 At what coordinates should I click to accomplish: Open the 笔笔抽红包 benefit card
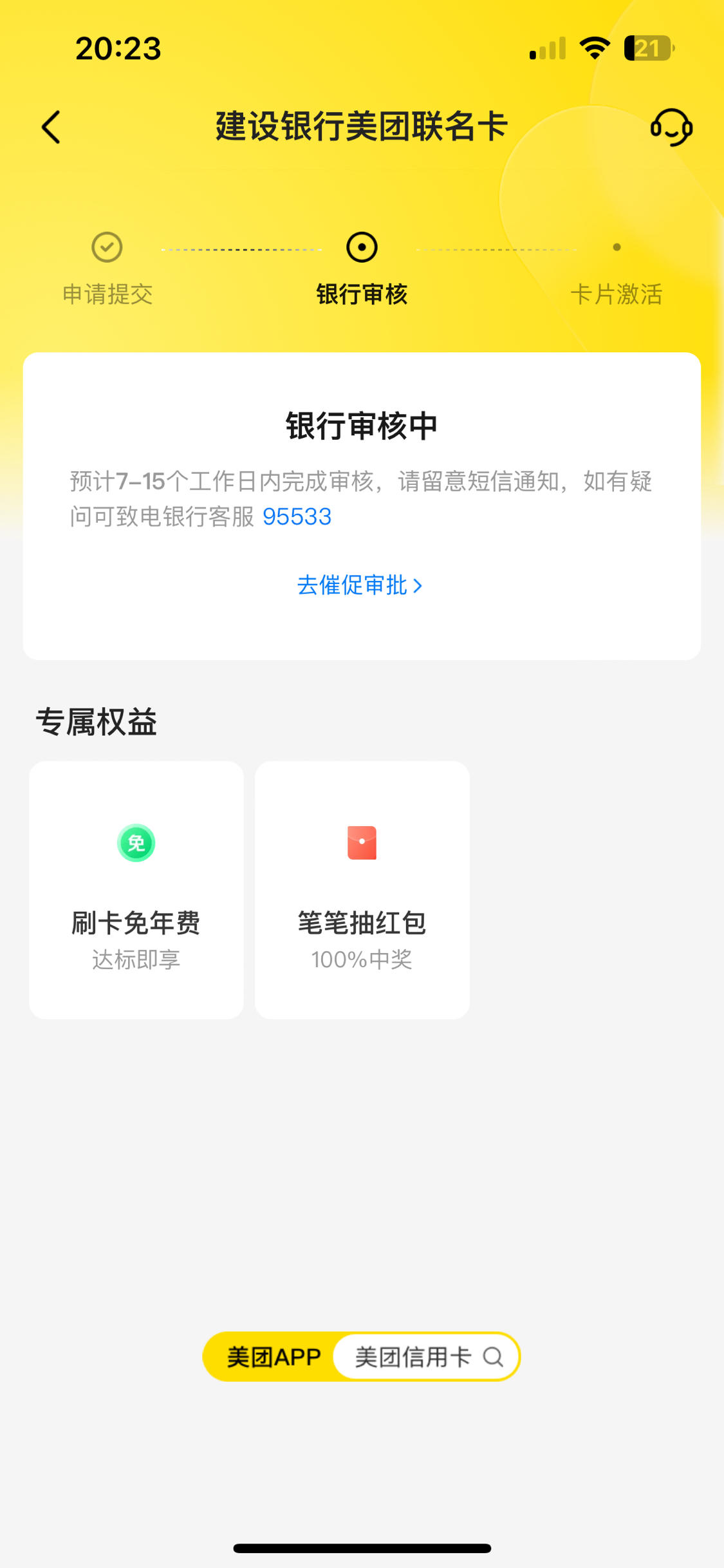point(362,890)
